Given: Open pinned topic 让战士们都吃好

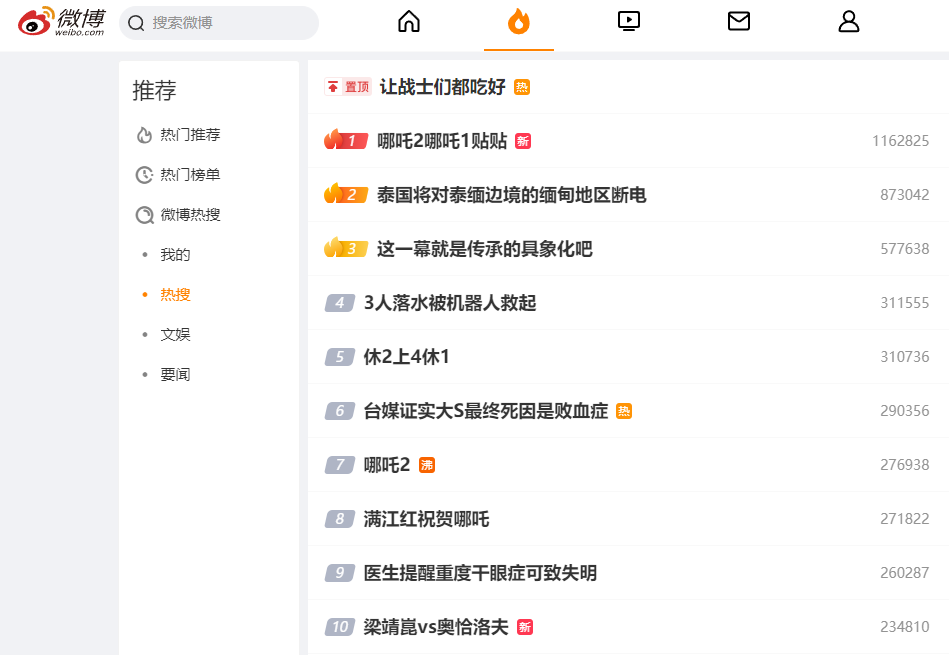Looking at the screenshot, I should [x=442, y=87].
